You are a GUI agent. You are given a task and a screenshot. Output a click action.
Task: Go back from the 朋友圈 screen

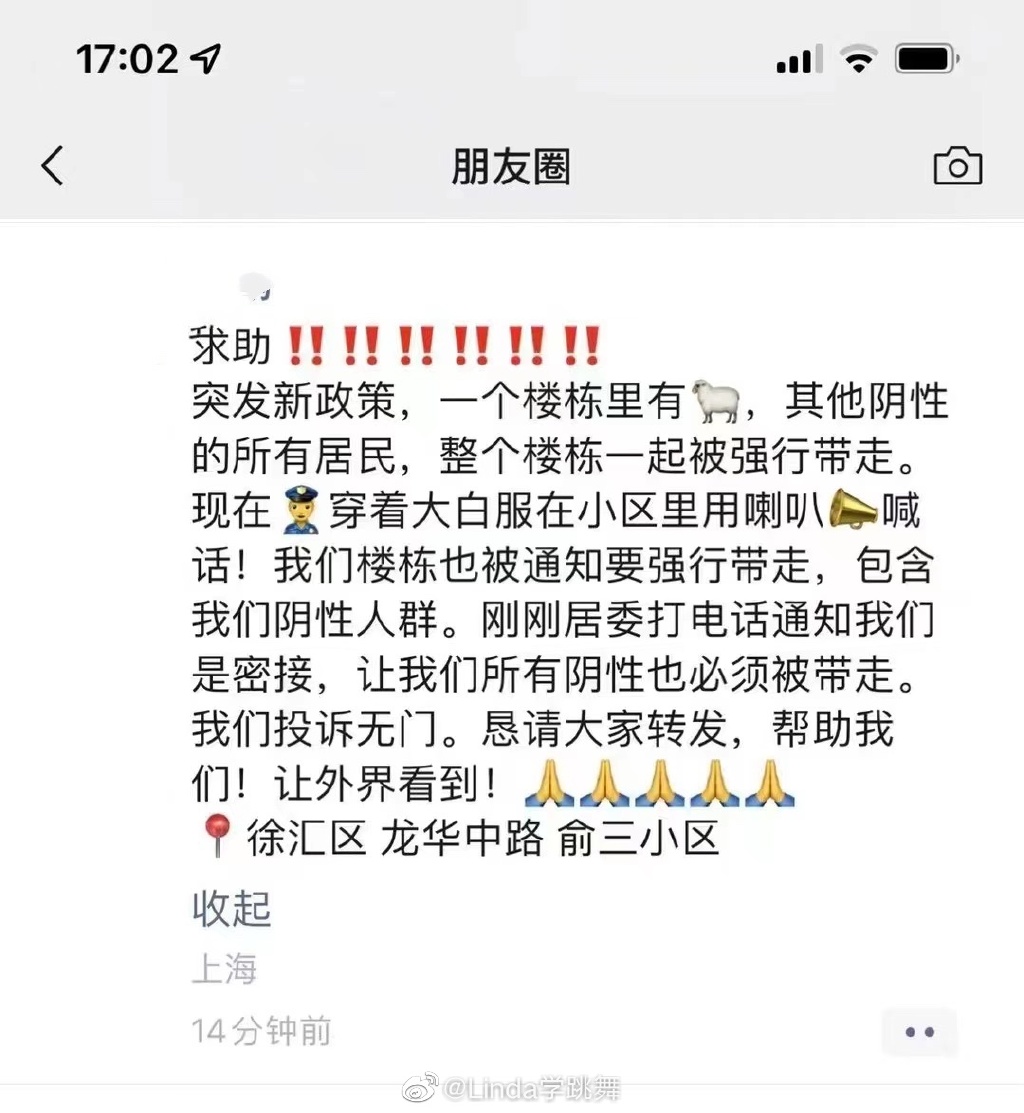click(52, 166)
